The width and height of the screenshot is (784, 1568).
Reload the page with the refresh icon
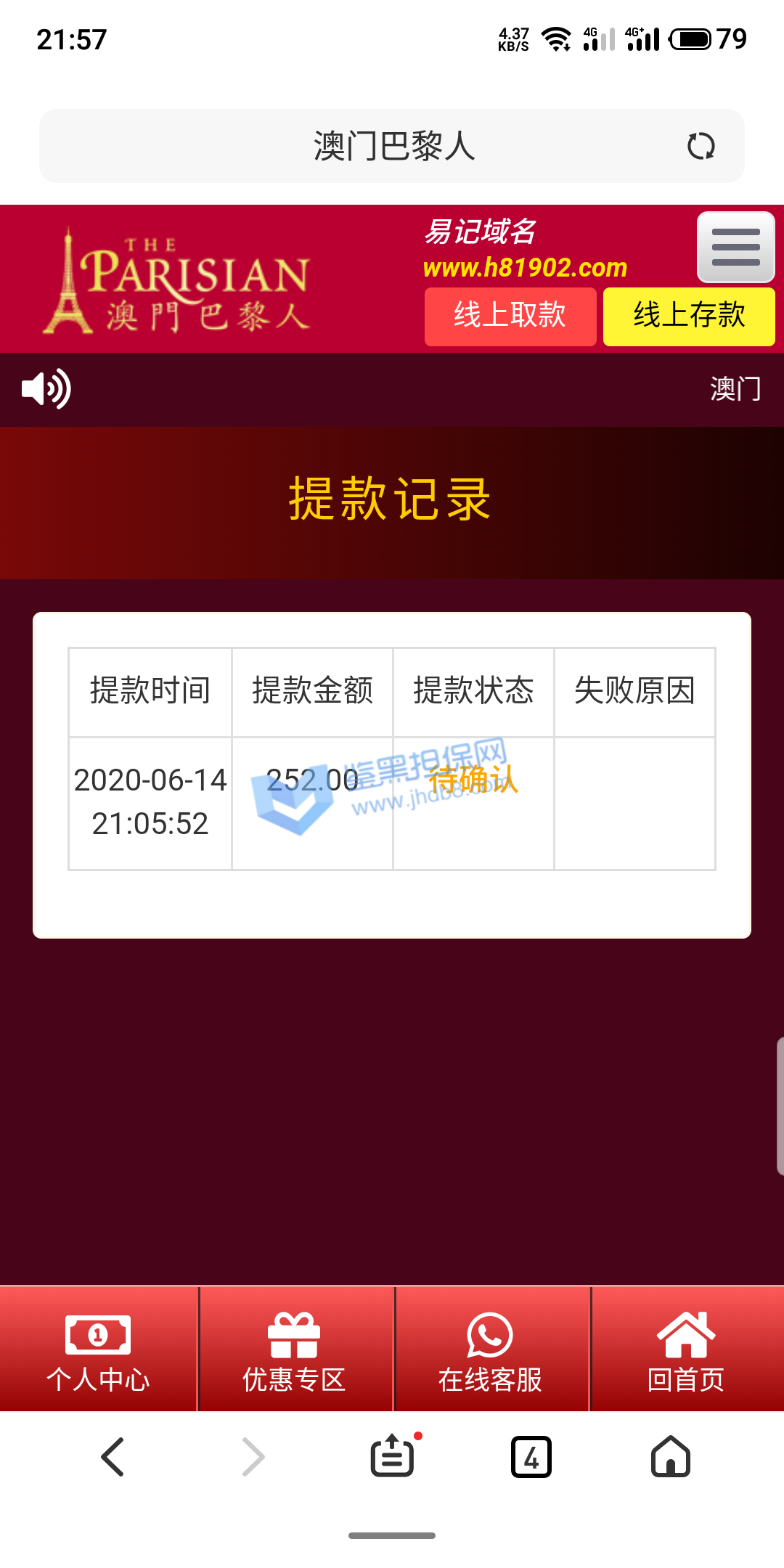pyautogui.click(x=701, y=146)
